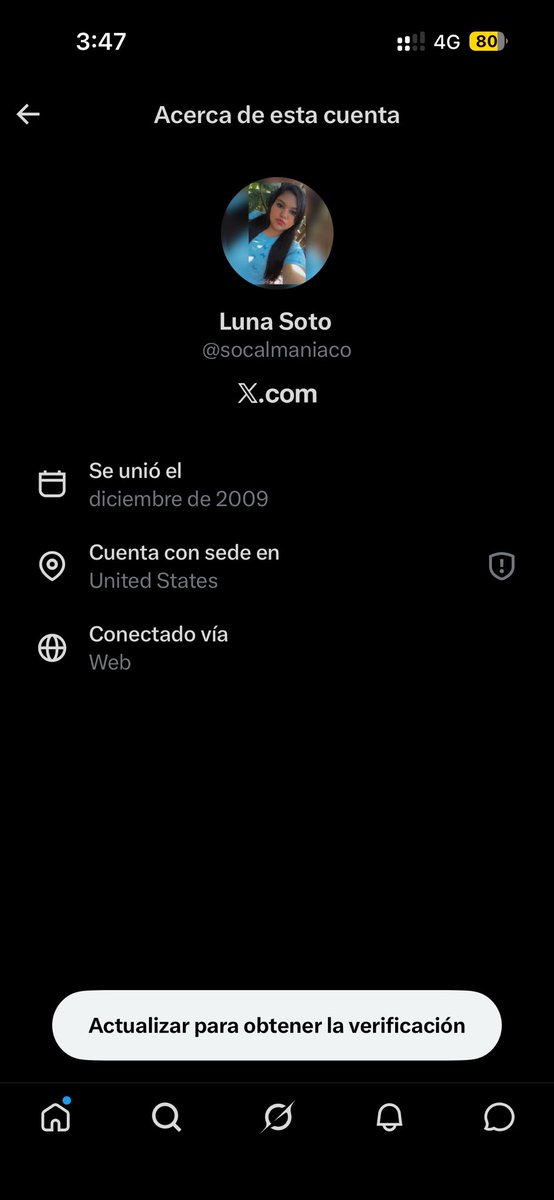Image resolution: width=554 pixels, height=1200 pixels.
Task: Tap the shield icon beside United States
Action: click(x=501, y=567)
